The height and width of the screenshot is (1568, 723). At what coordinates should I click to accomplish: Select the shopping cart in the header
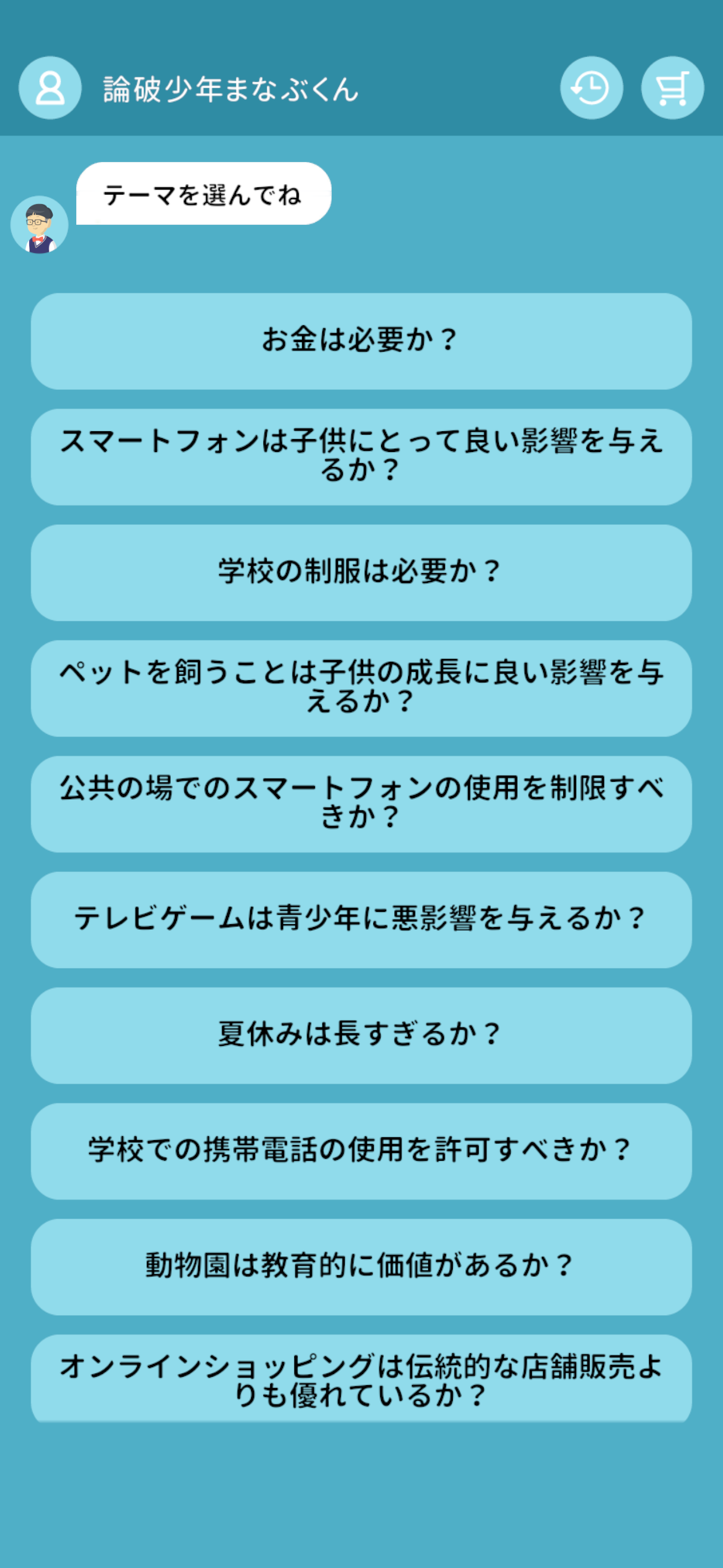[x=671, y=89]
